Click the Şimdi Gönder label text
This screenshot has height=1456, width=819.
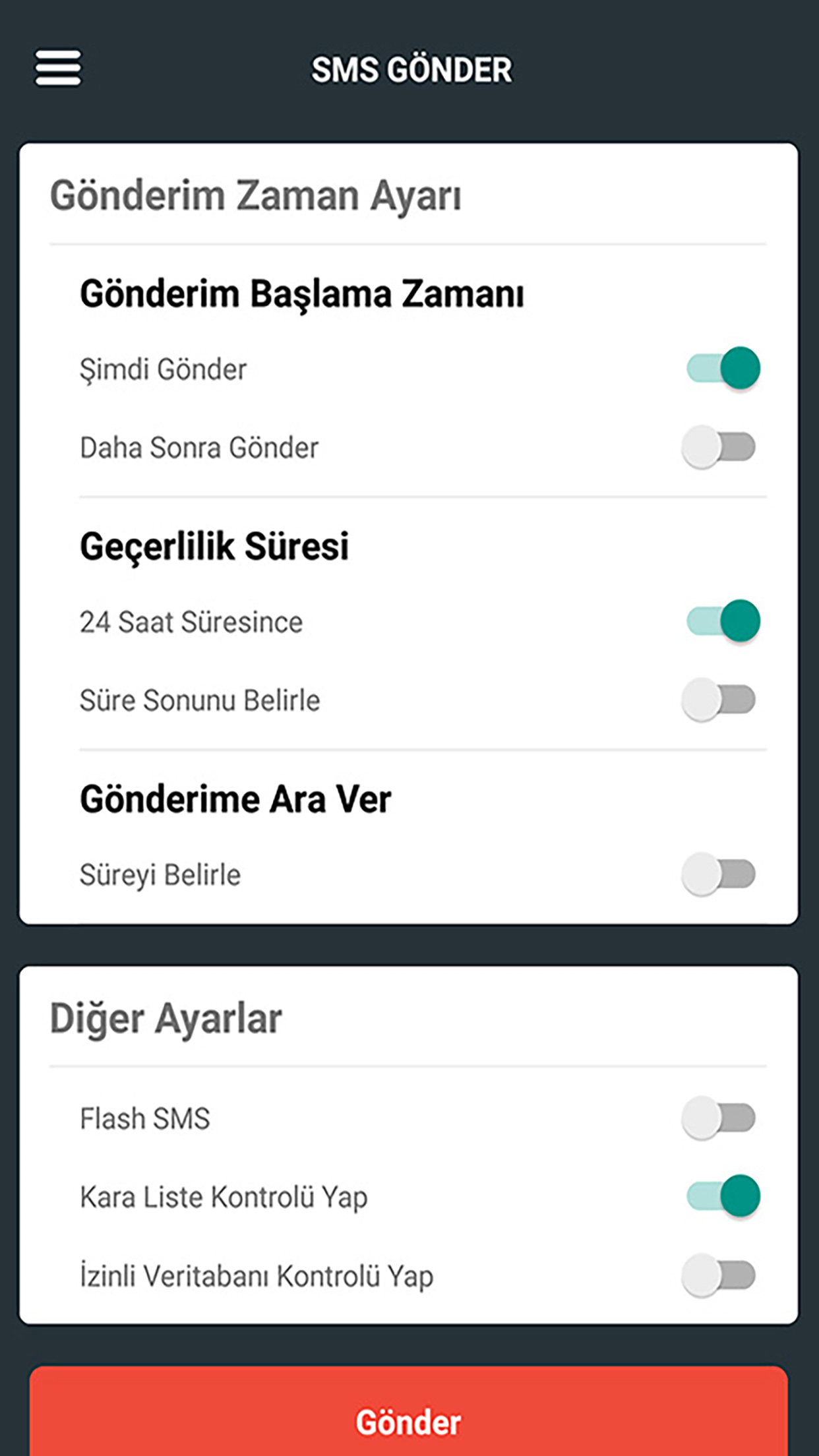click(163, 370)
